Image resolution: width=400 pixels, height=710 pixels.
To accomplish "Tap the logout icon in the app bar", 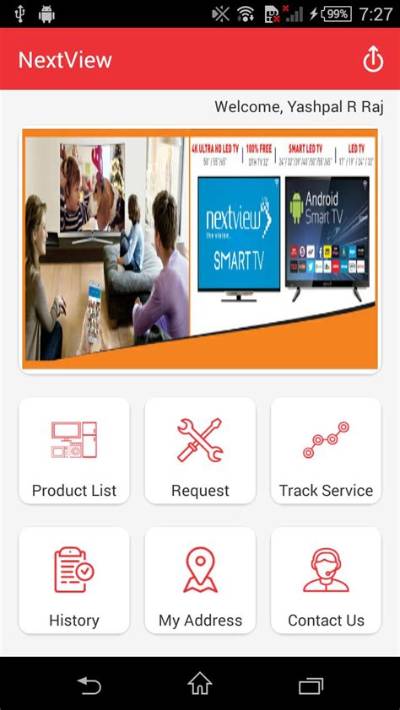I will 373,59.
